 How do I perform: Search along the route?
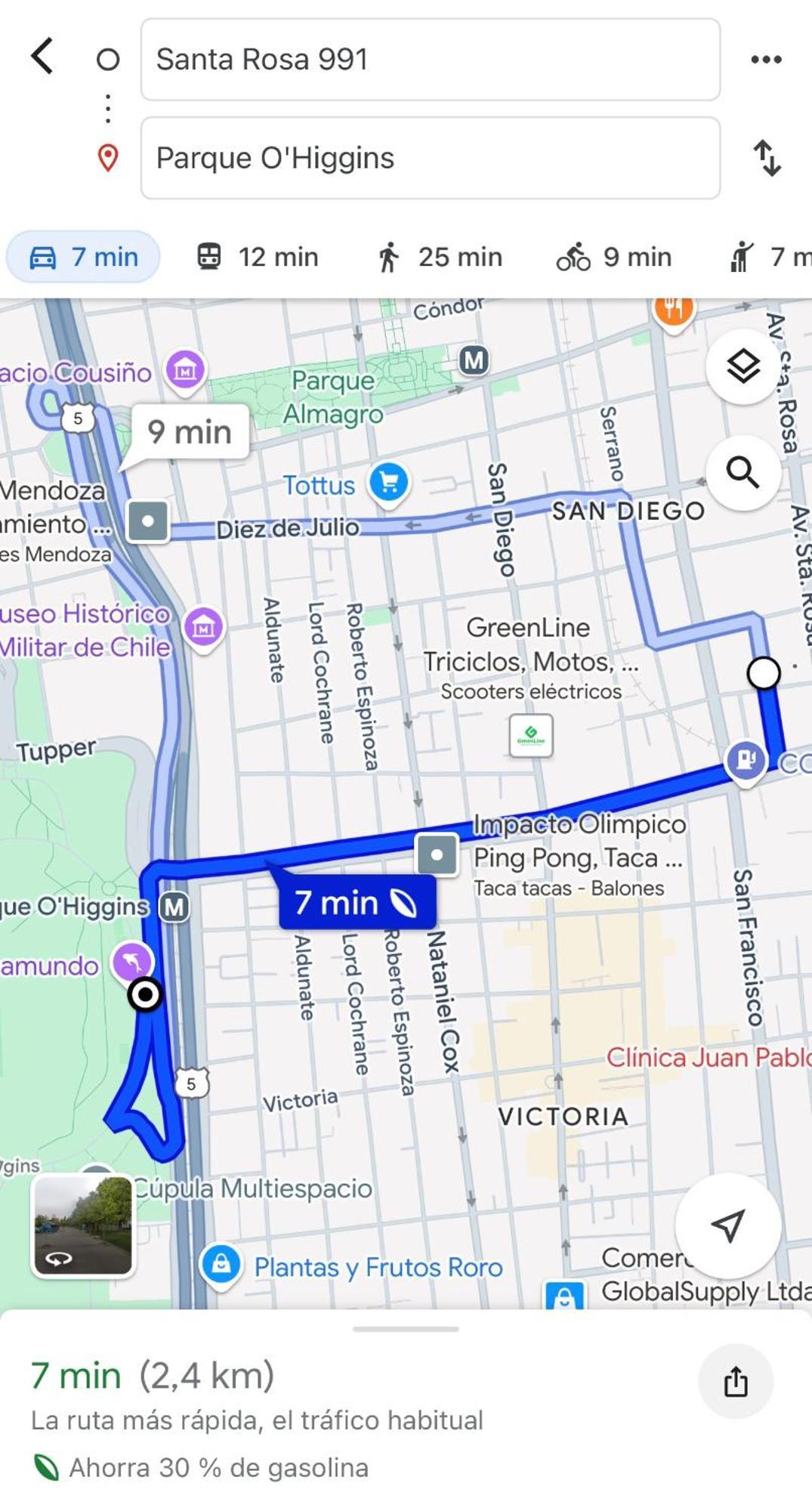click(x=743, y=473)
